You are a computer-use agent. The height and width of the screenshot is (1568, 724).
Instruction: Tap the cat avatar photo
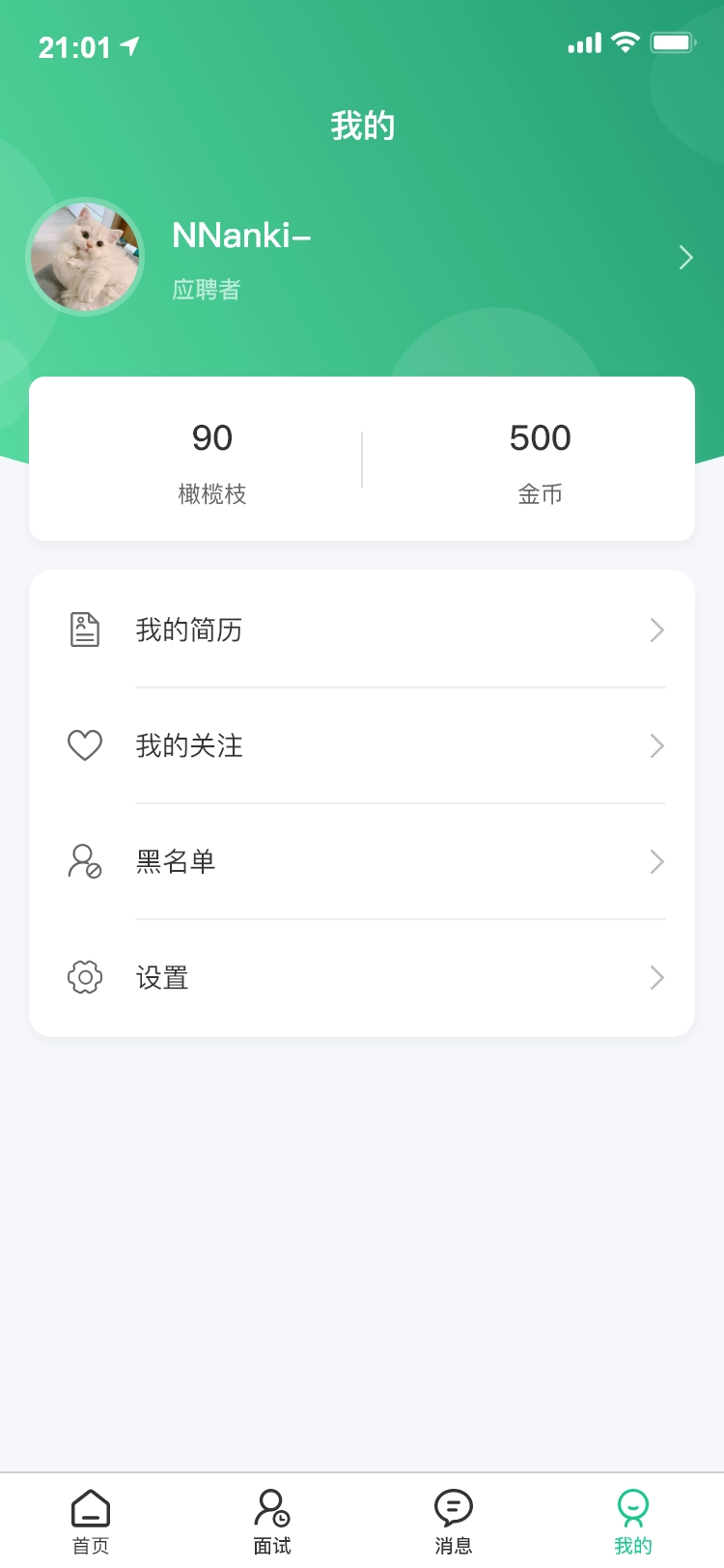click(x=85, y=257)
